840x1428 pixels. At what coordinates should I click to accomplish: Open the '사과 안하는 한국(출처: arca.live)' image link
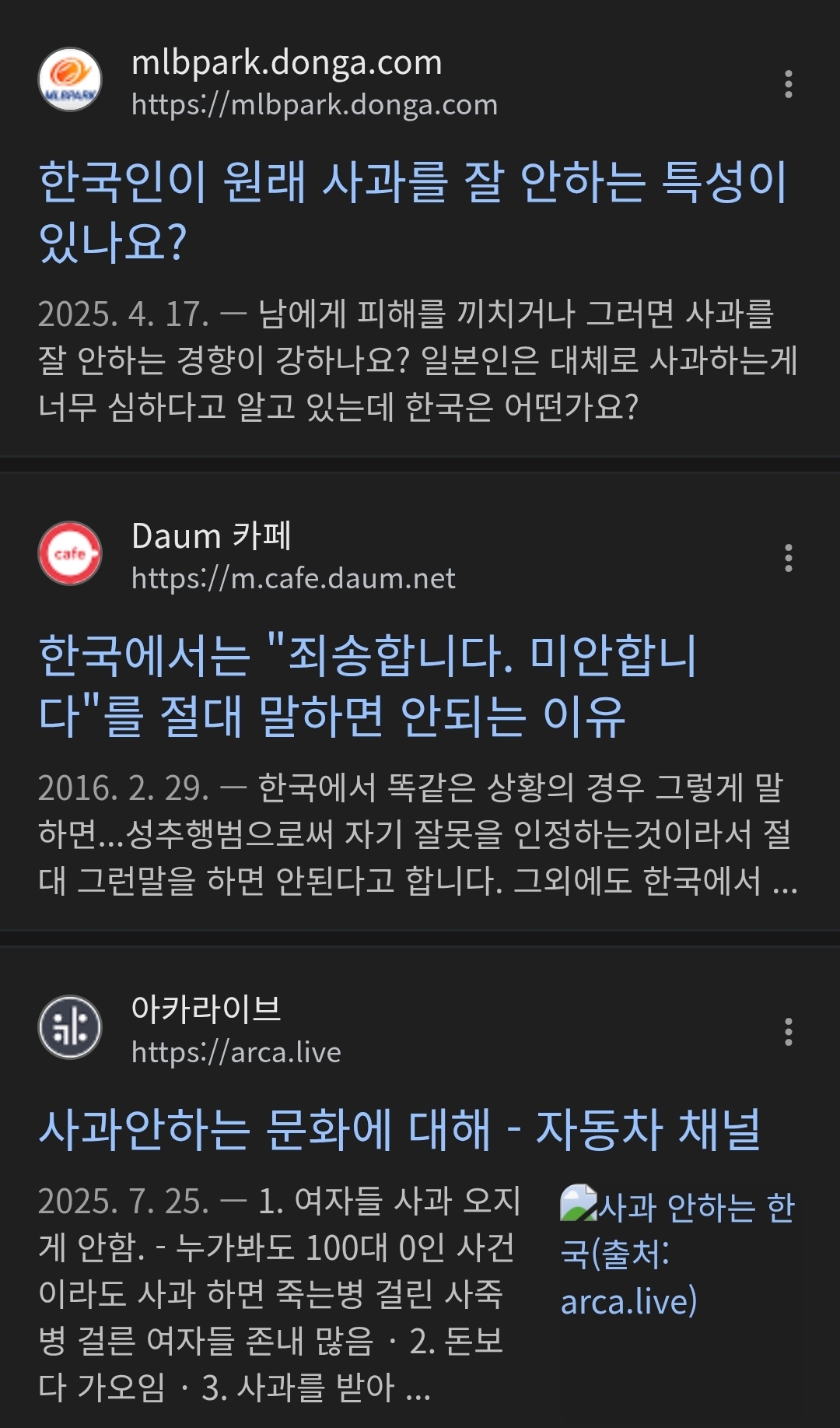(677, 1253)
